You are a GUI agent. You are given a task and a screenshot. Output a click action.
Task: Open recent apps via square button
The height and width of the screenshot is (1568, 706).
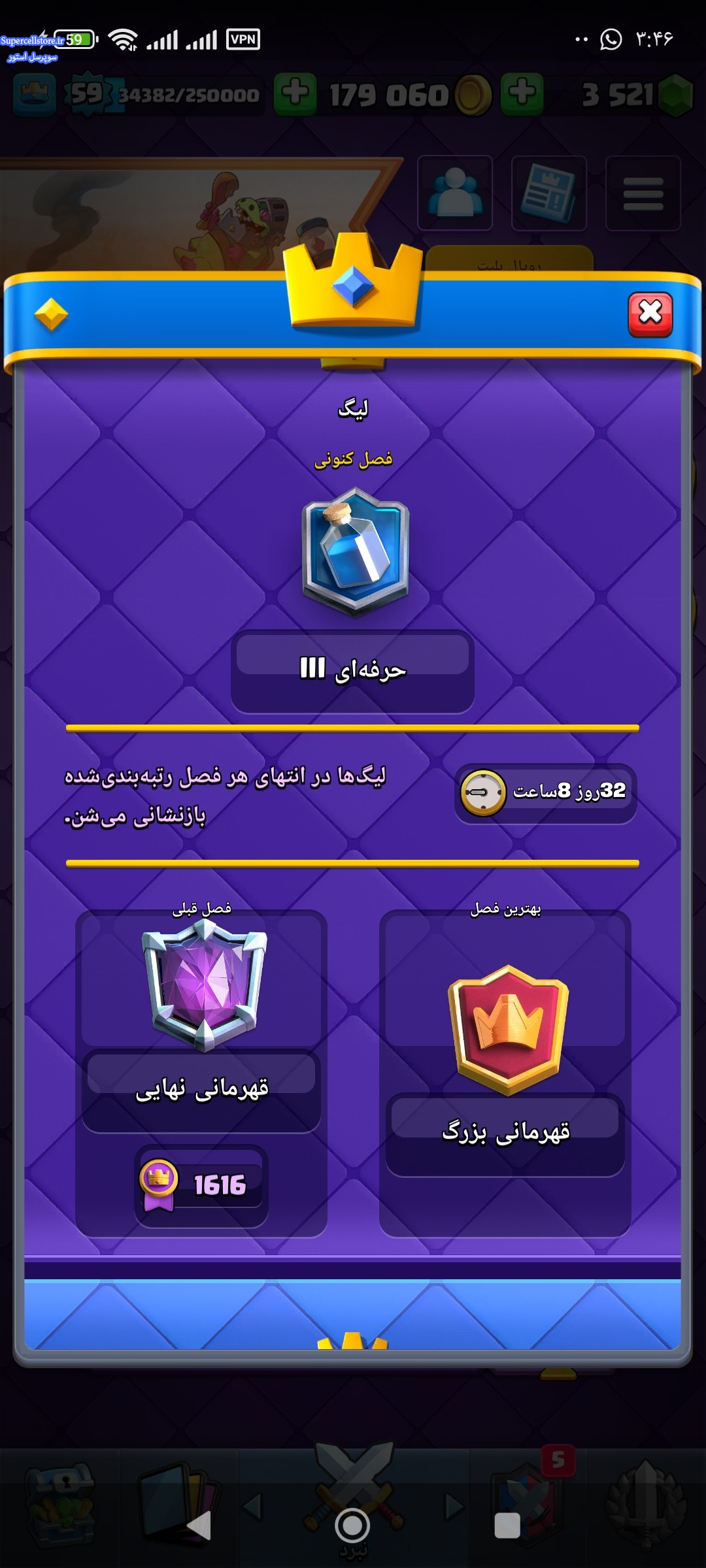point(507,1526)
